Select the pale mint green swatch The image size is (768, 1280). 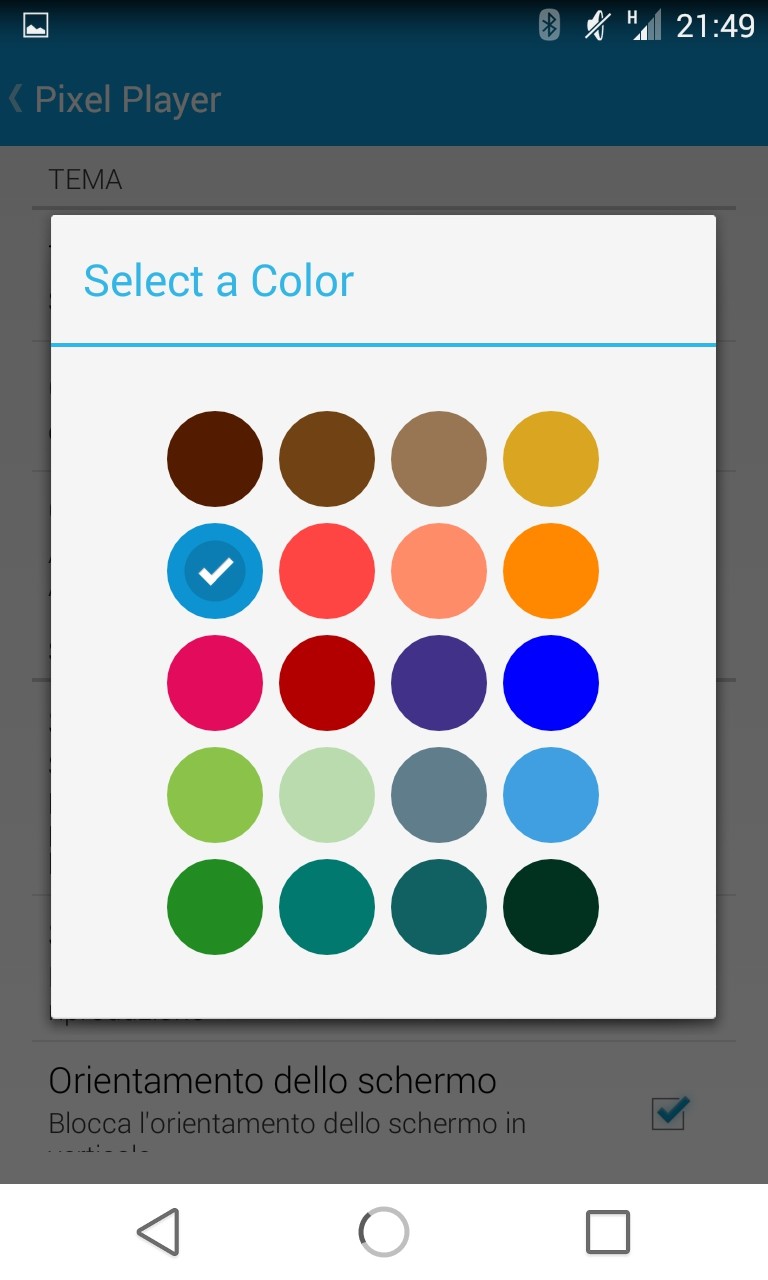point(327,795)
